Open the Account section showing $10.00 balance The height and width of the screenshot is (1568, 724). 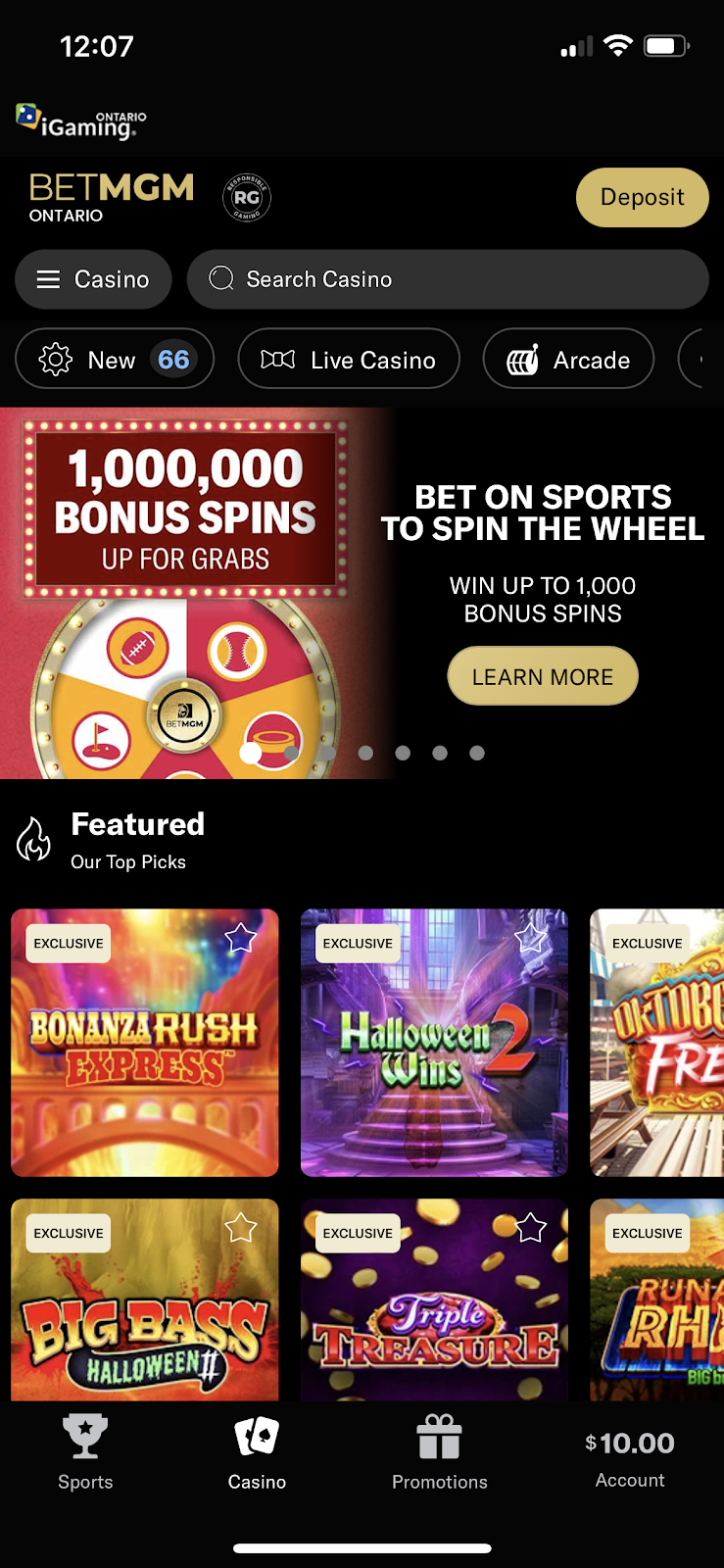click(x=630, y=1454)
